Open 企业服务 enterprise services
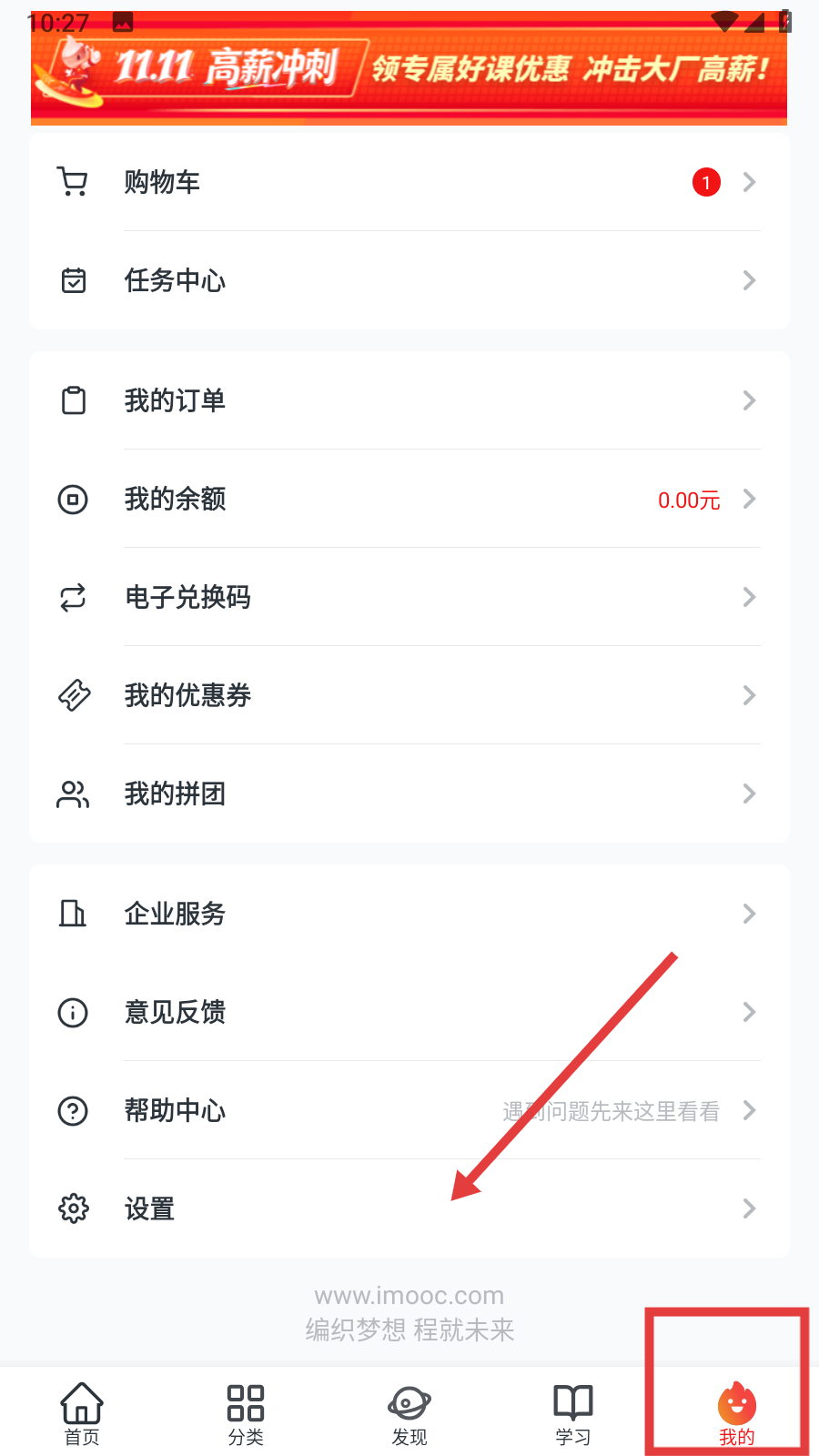Image resolution: width=819 pixels, height=1456 pixels. [x=409, y=914]
